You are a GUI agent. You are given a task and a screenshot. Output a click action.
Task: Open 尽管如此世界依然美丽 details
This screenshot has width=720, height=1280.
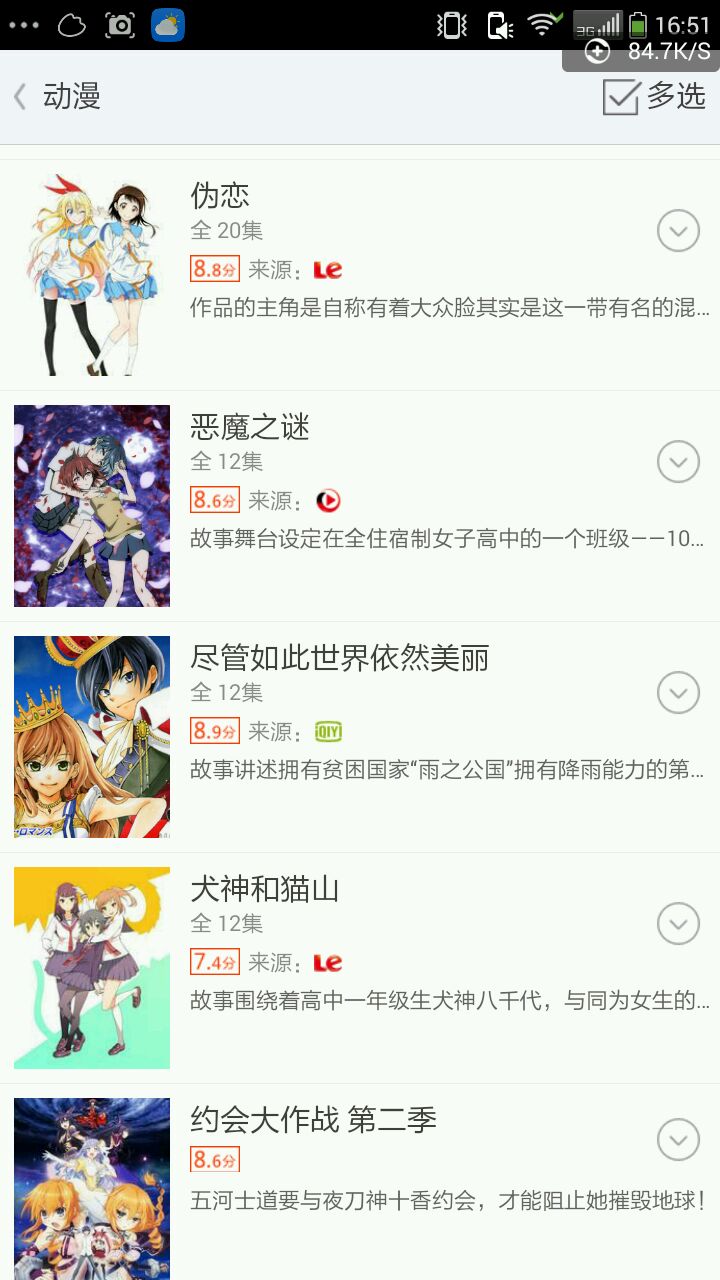[x=340, y=659]
